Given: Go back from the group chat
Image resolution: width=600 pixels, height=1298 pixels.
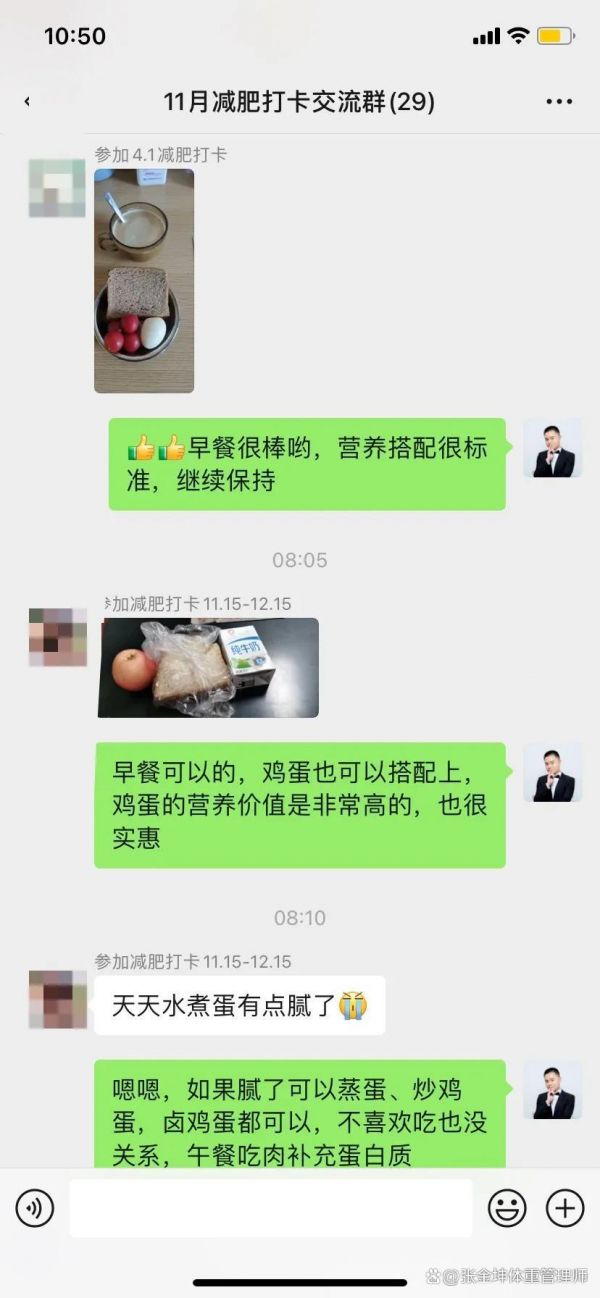Looking at the screenshot, I should pyautogui.click(x=27, y=101).
